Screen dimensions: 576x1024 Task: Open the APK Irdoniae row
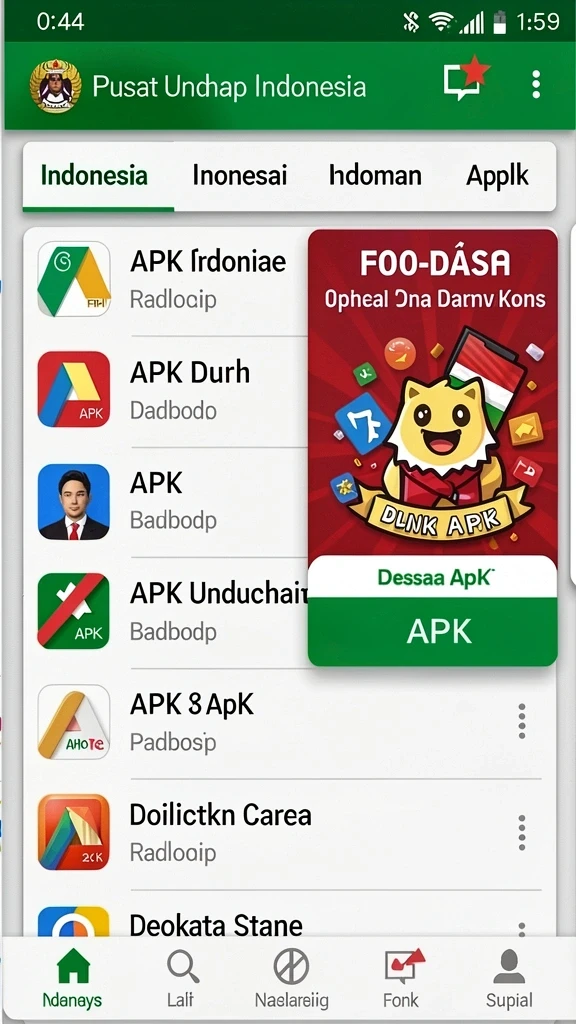pyautogui.click(x=167, y=279)
